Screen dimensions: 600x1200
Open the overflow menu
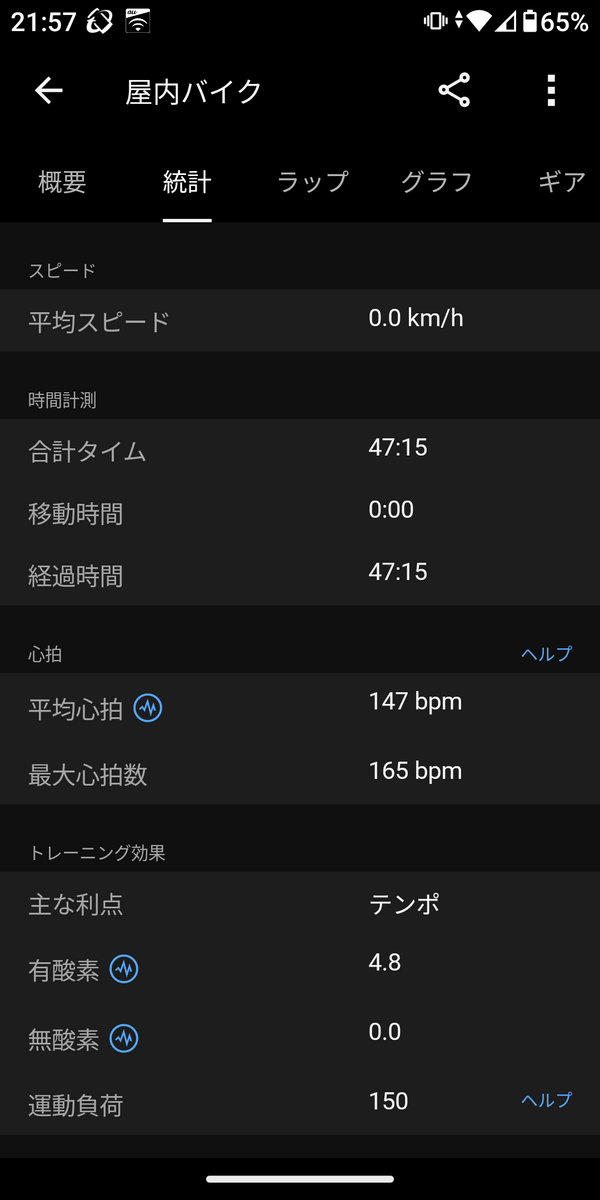[551, 91]
